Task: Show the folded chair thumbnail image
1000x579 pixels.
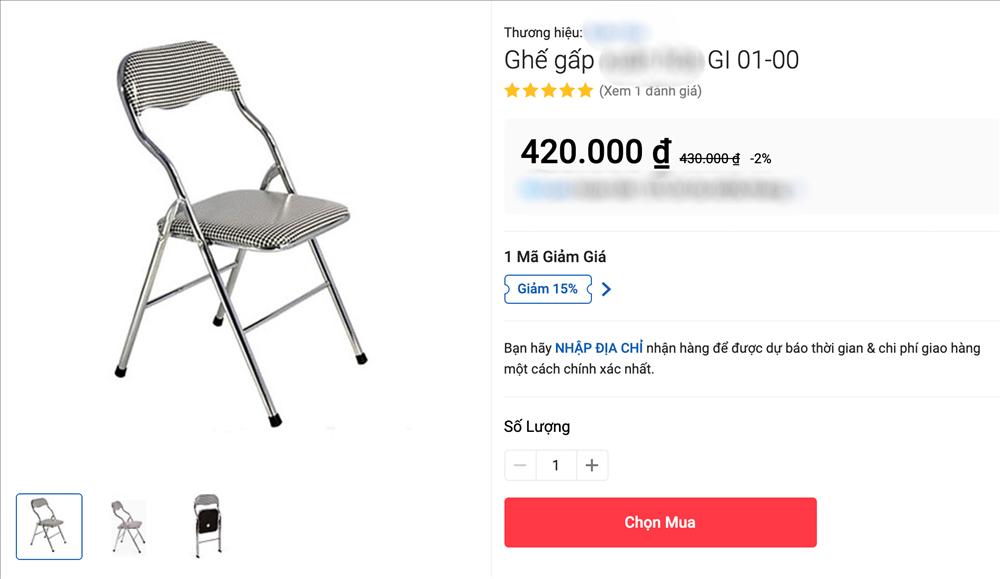Action: click(x=207, y=526)
